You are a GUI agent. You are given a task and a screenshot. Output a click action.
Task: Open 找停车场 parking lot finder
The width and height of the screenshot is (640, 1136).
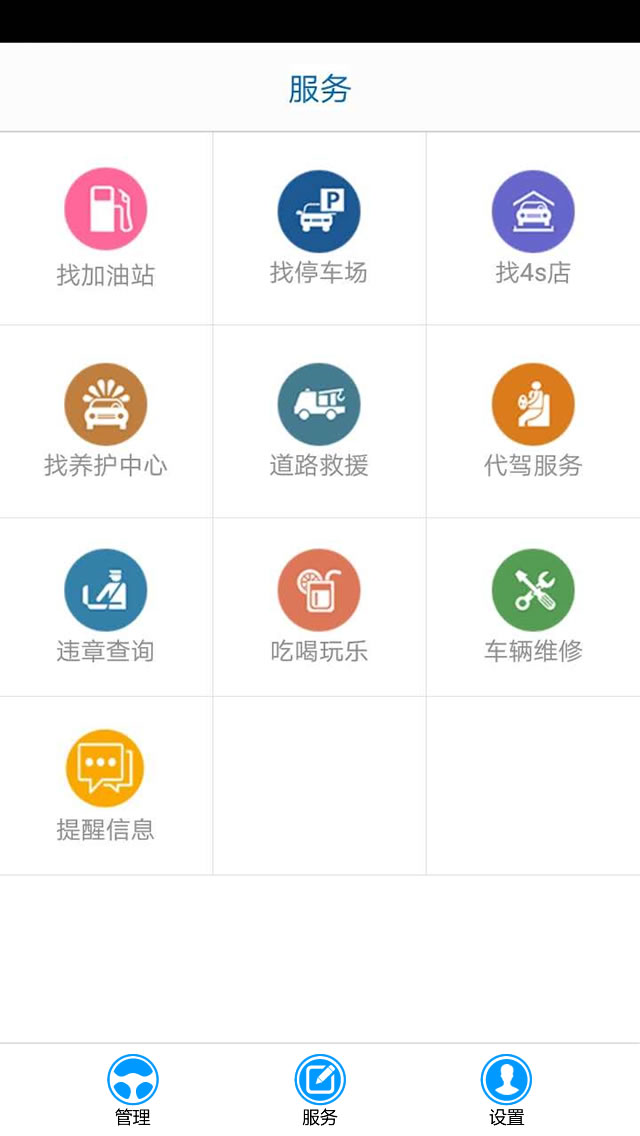319,228
